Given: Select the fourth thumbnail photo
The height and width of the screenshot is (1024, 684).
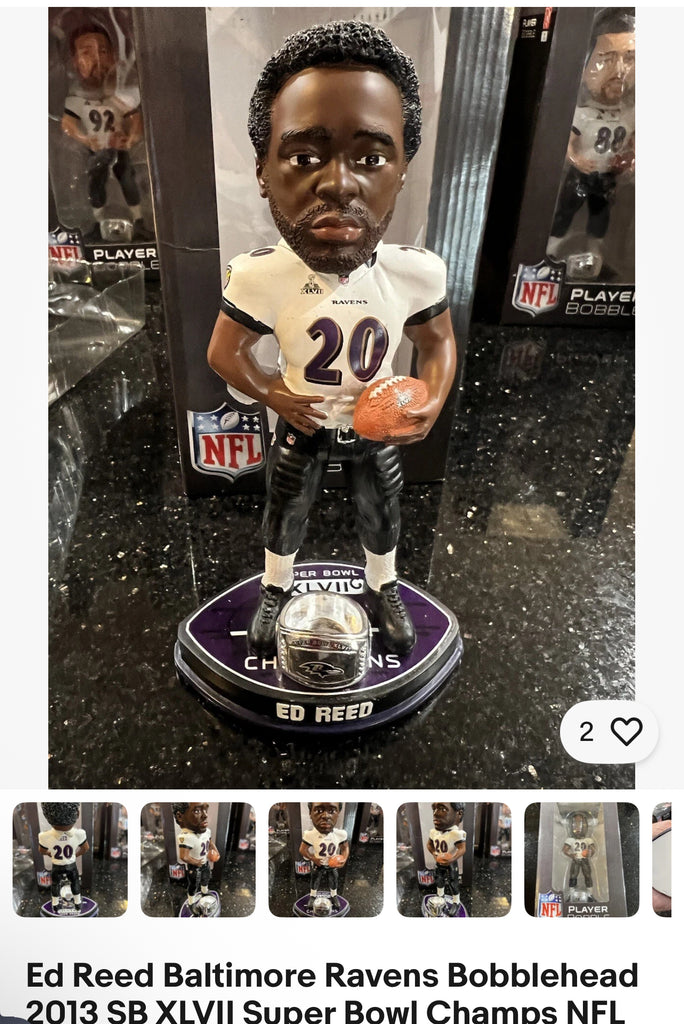Looking at the screenshot, I should coord(454,859).
